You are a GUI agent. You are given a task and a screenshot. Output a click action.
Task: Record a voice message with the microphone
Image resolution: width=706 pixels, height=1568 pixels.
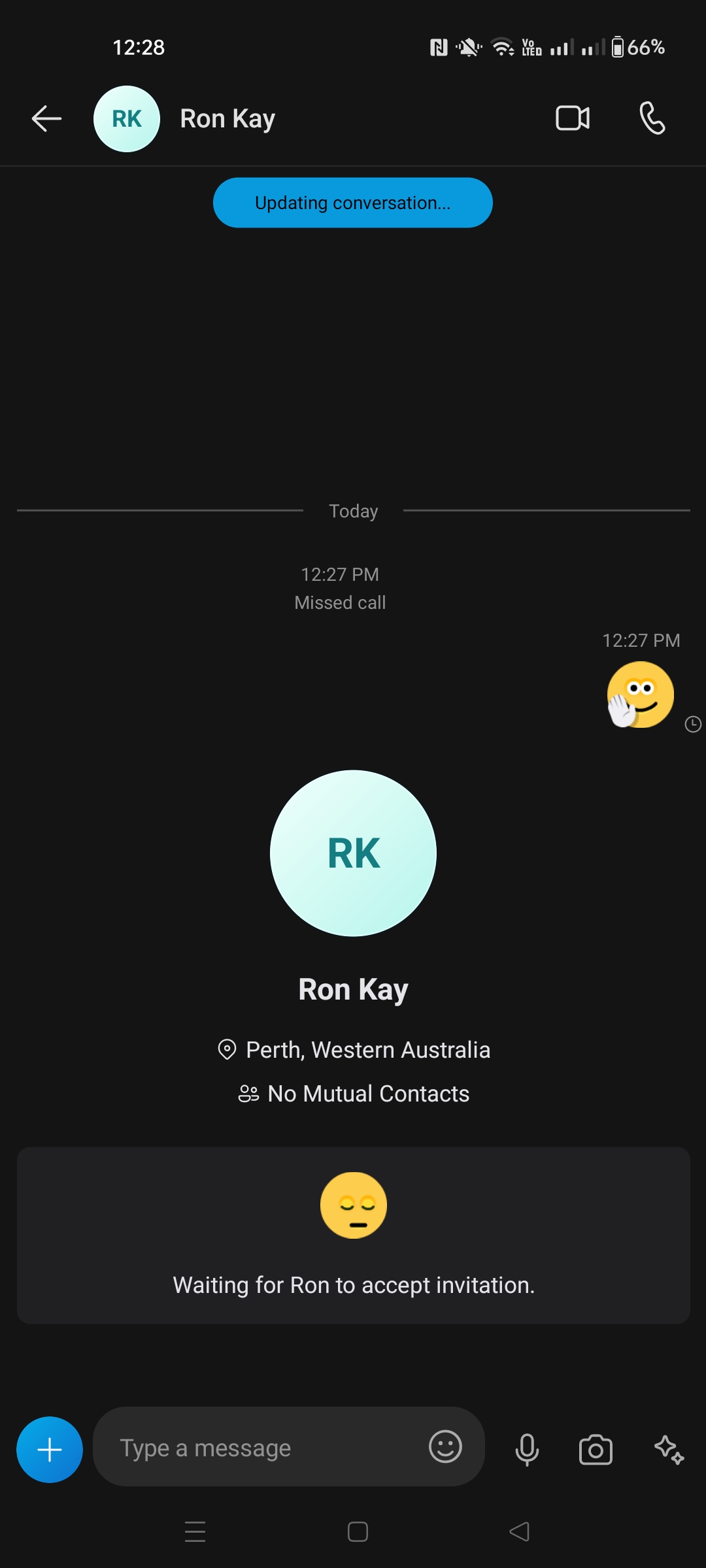(x=527, y=1450)
